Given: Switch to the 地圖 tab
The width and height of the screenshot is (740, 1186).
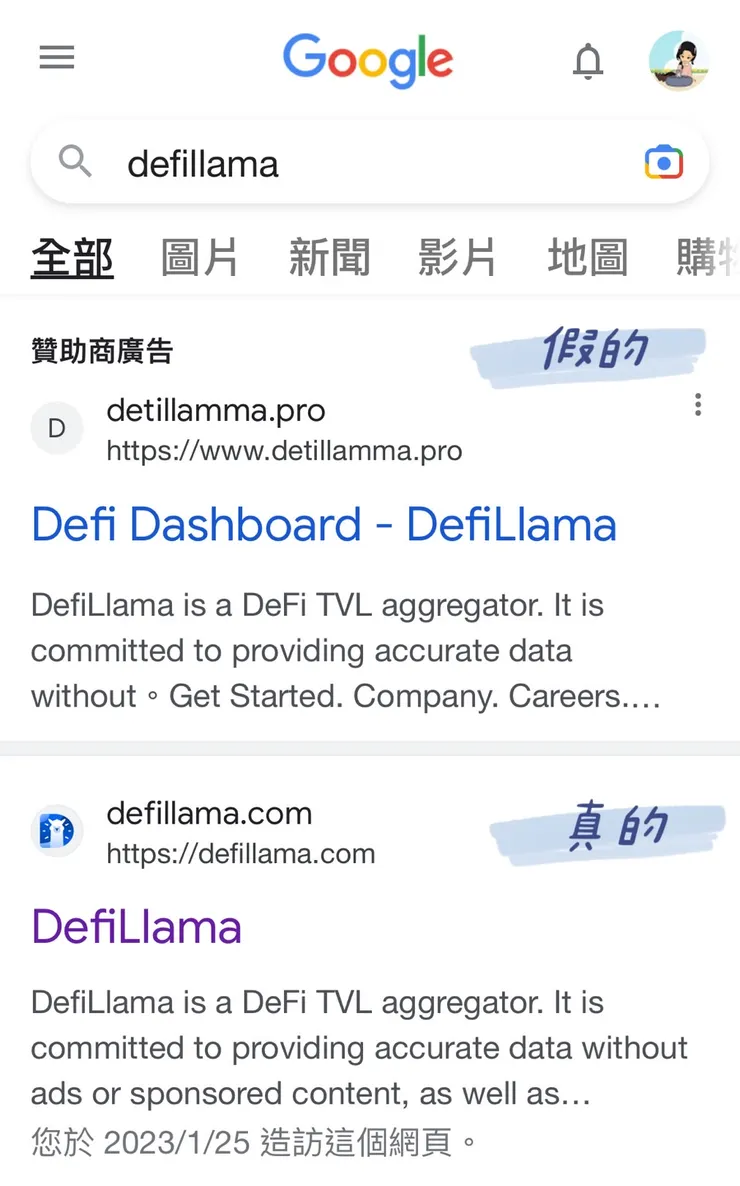Looking at the screenshot, I should point(587,257).
